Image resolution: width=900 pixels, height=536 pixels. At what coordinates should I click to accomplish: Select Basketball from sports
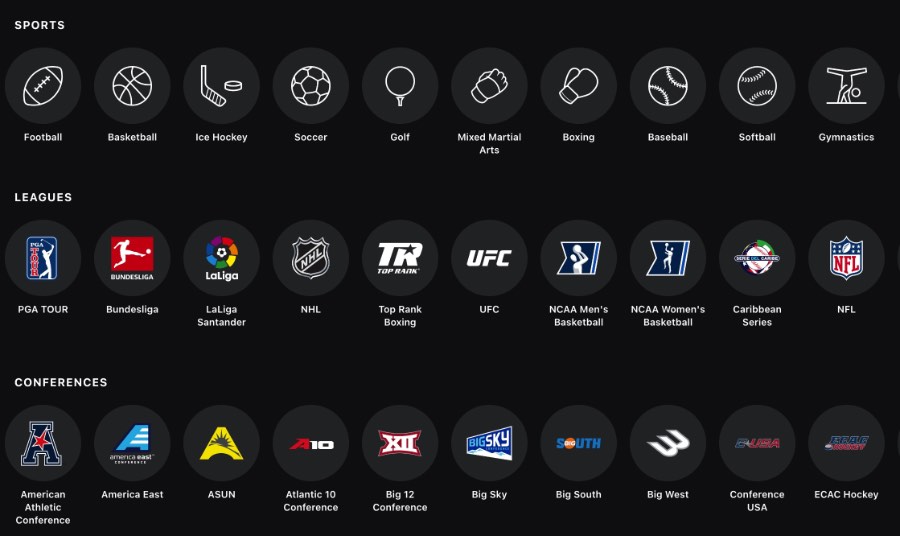pyautogui.click(x=132, y=87)
